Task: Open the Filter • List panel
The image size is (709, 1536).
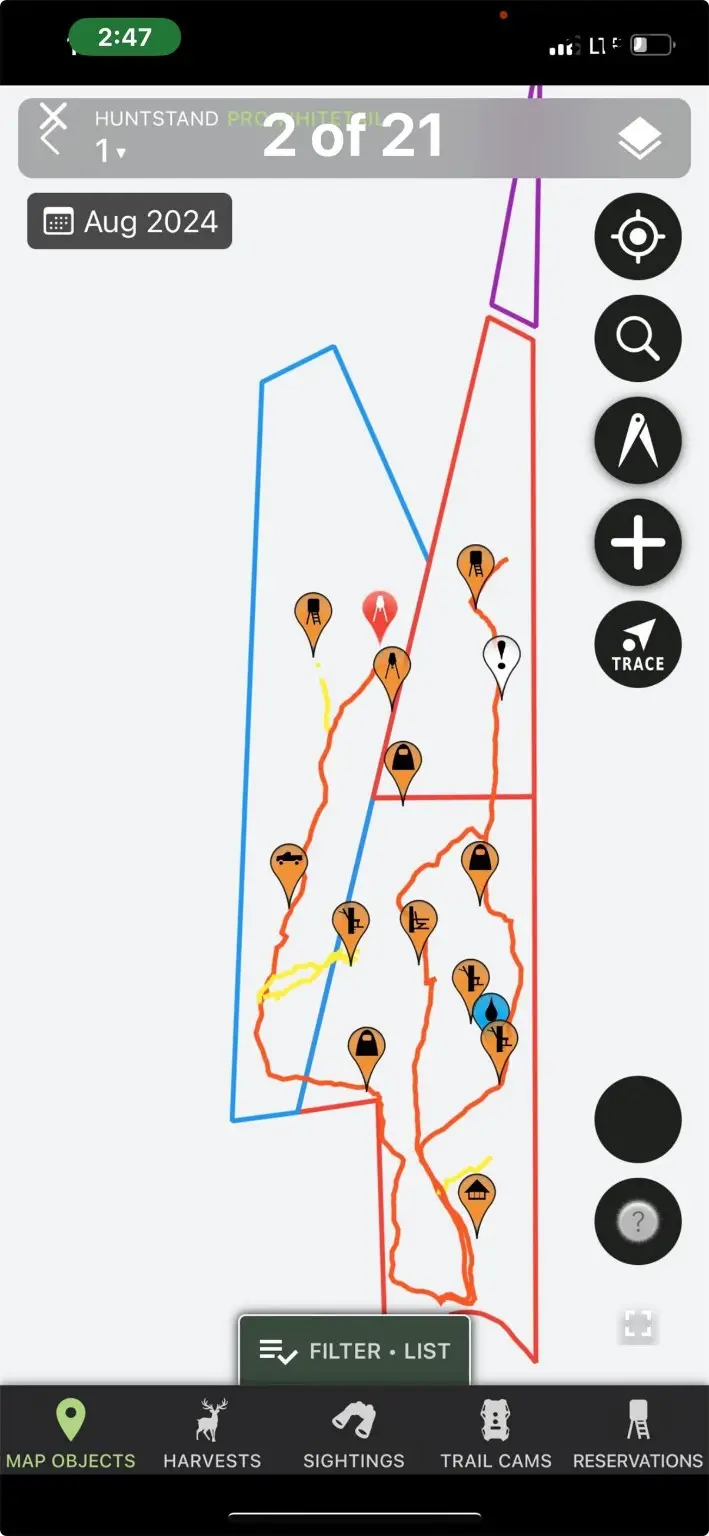Action: coord(354,1351)
